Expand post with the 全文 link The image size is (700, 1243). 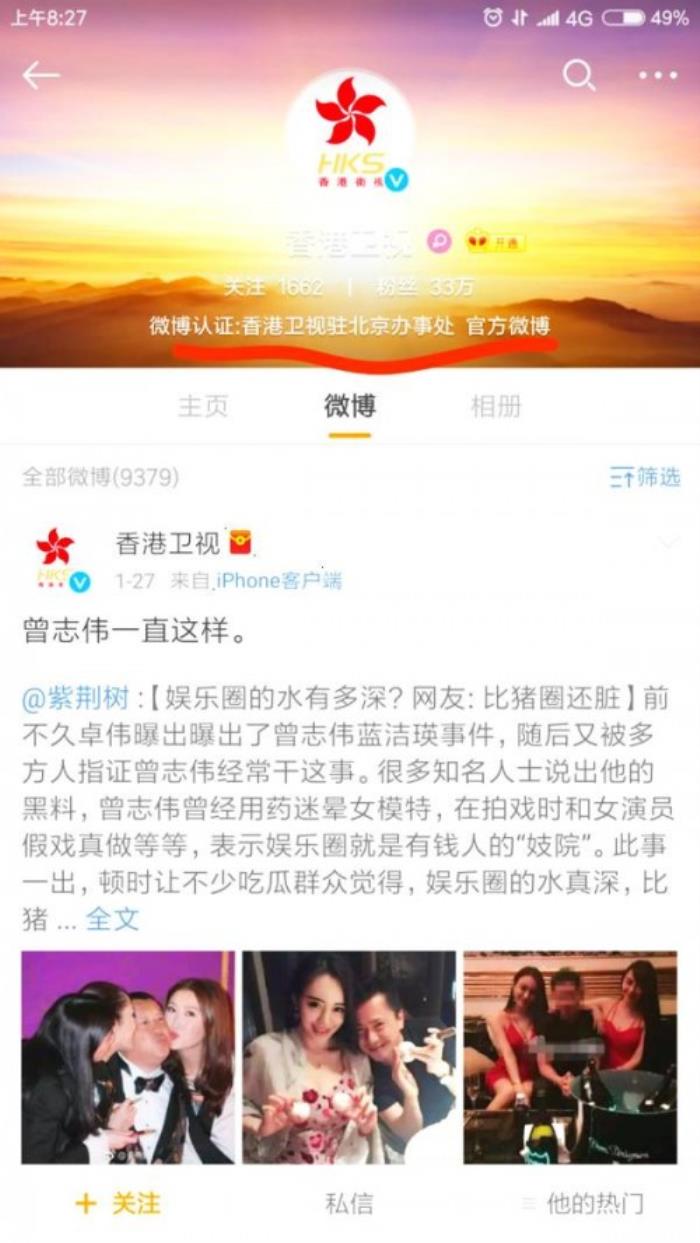[x=112, y=919]
